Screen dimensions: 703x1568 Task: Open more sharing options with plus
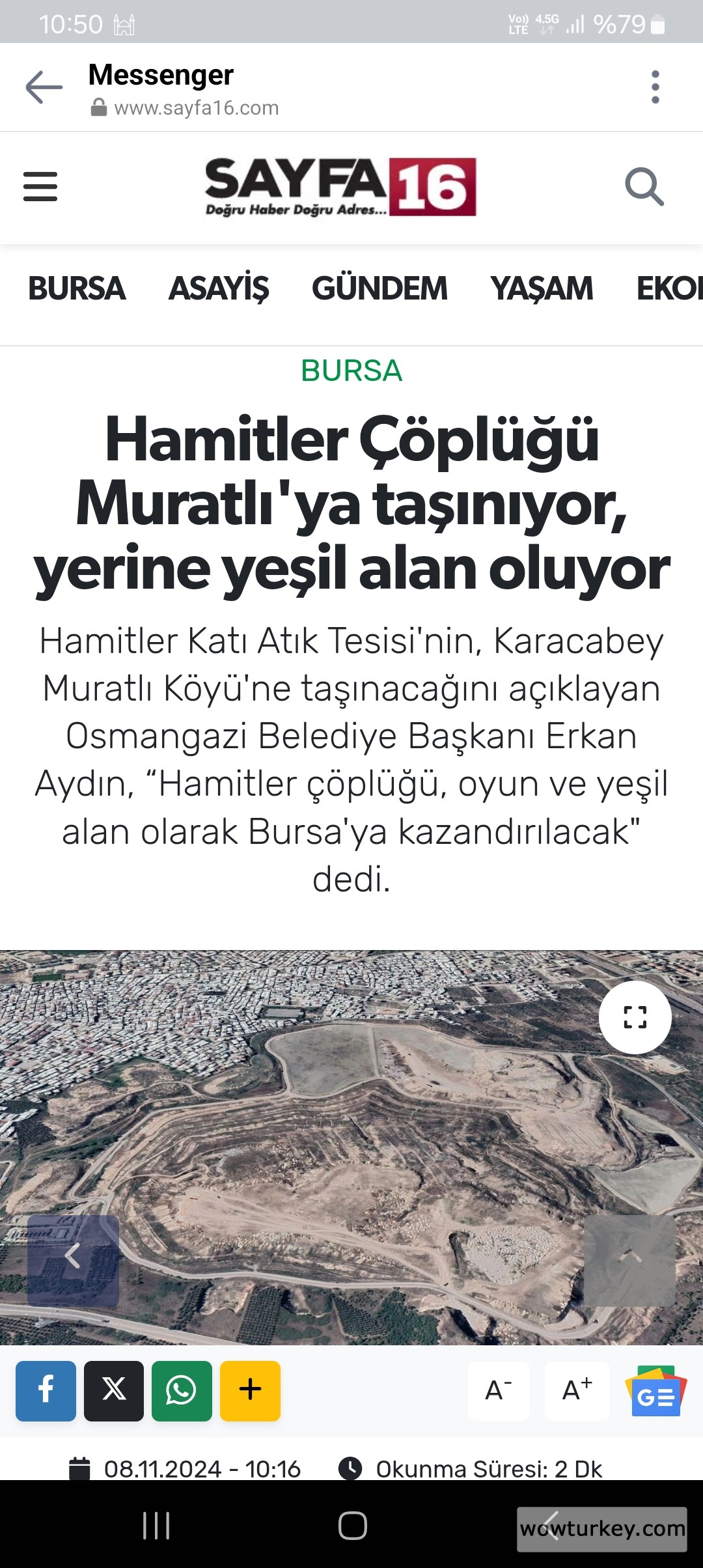[x=250, y=1391]
